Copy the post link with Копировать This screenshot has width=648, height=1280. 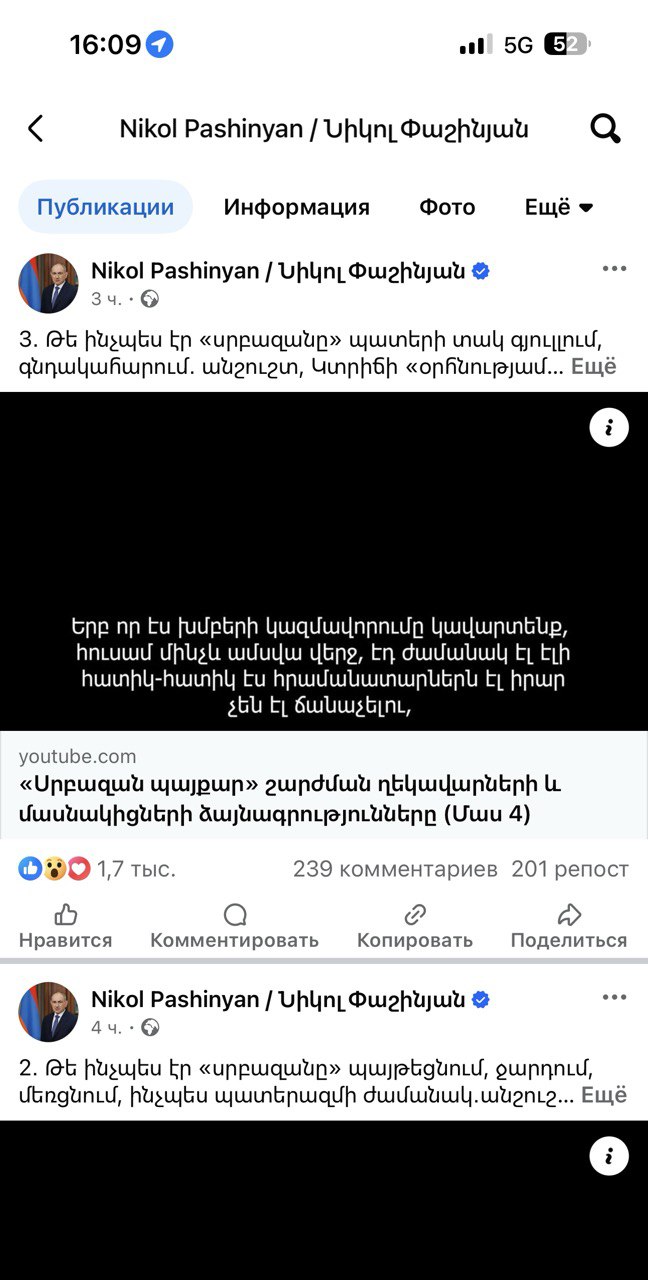(x=415, y=926)
